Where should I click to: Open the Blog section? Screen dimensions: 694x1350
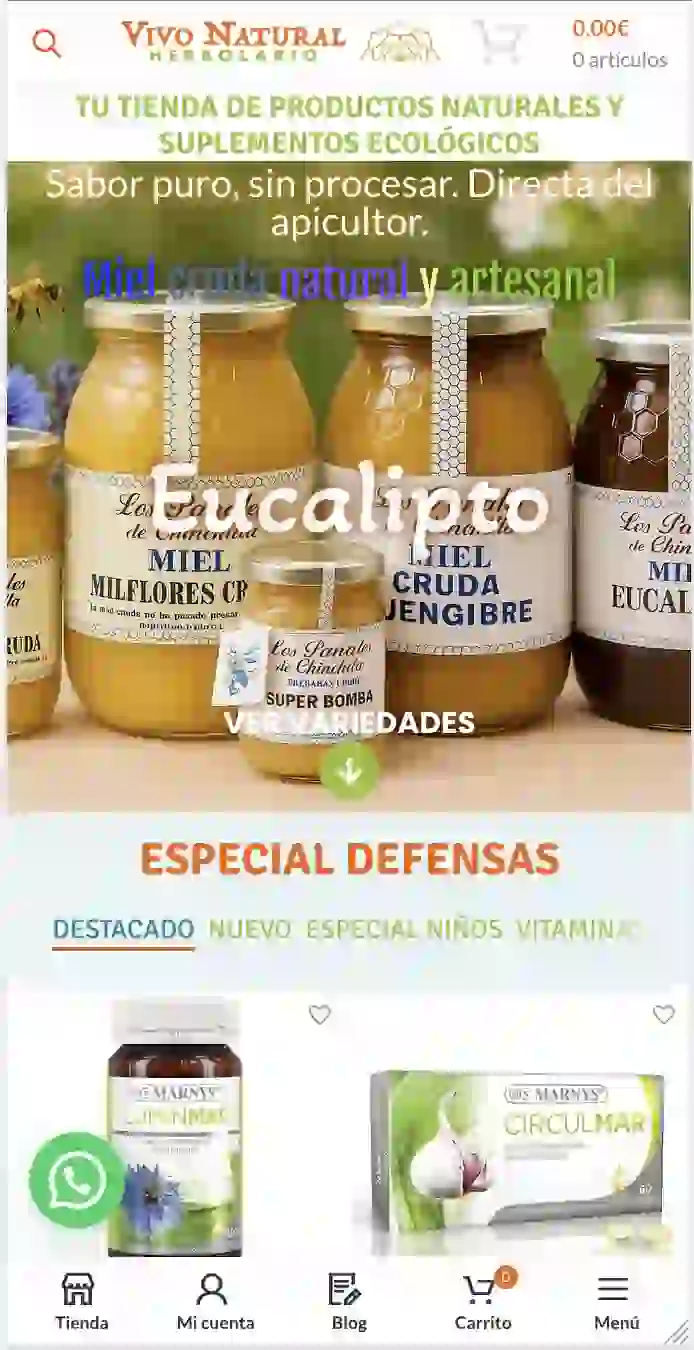[348, 1302]
